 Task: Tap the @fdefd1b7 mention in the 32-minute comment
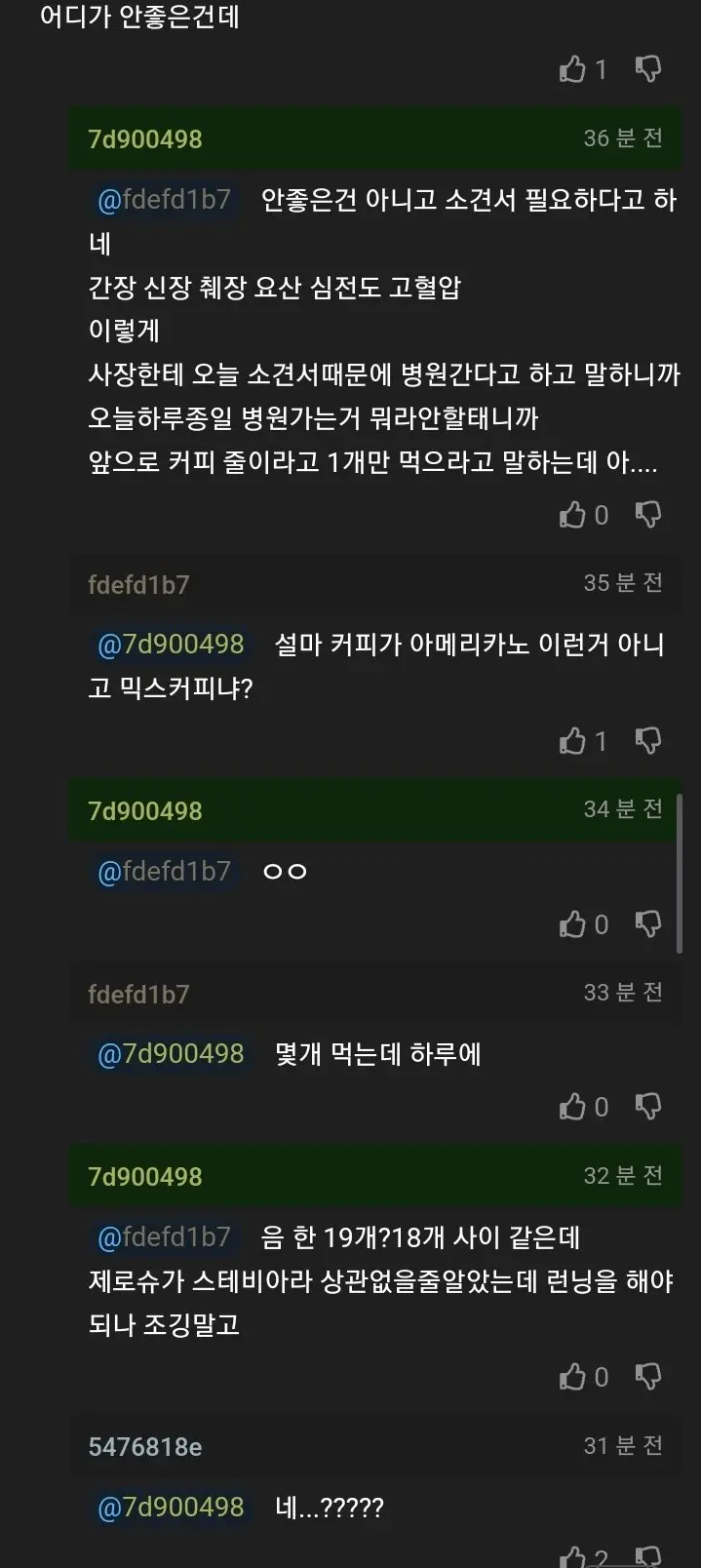tap(164, 1237)
